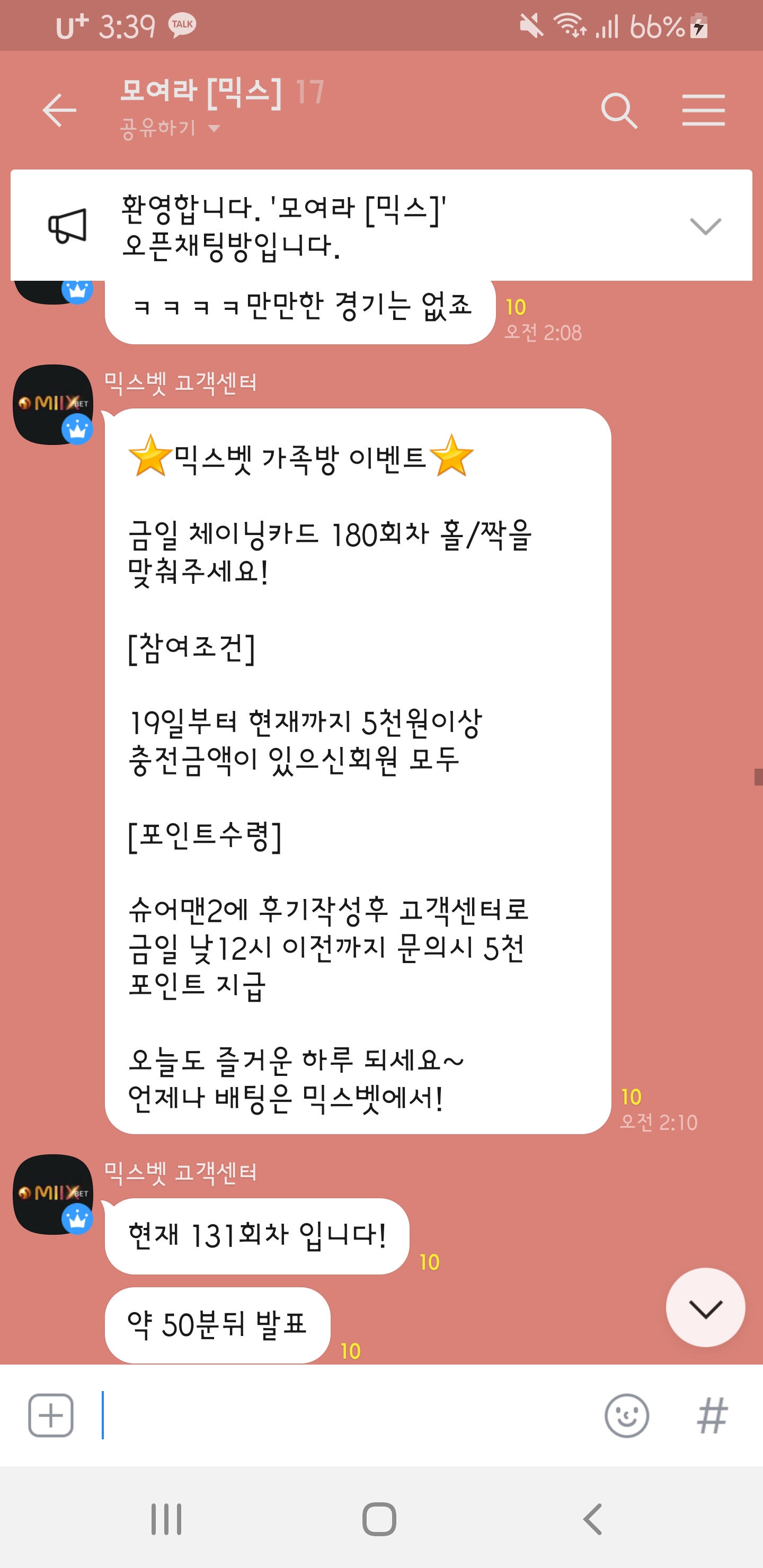Expand the announcement notice chevron

pyautogui.click(x=705, y=226)
